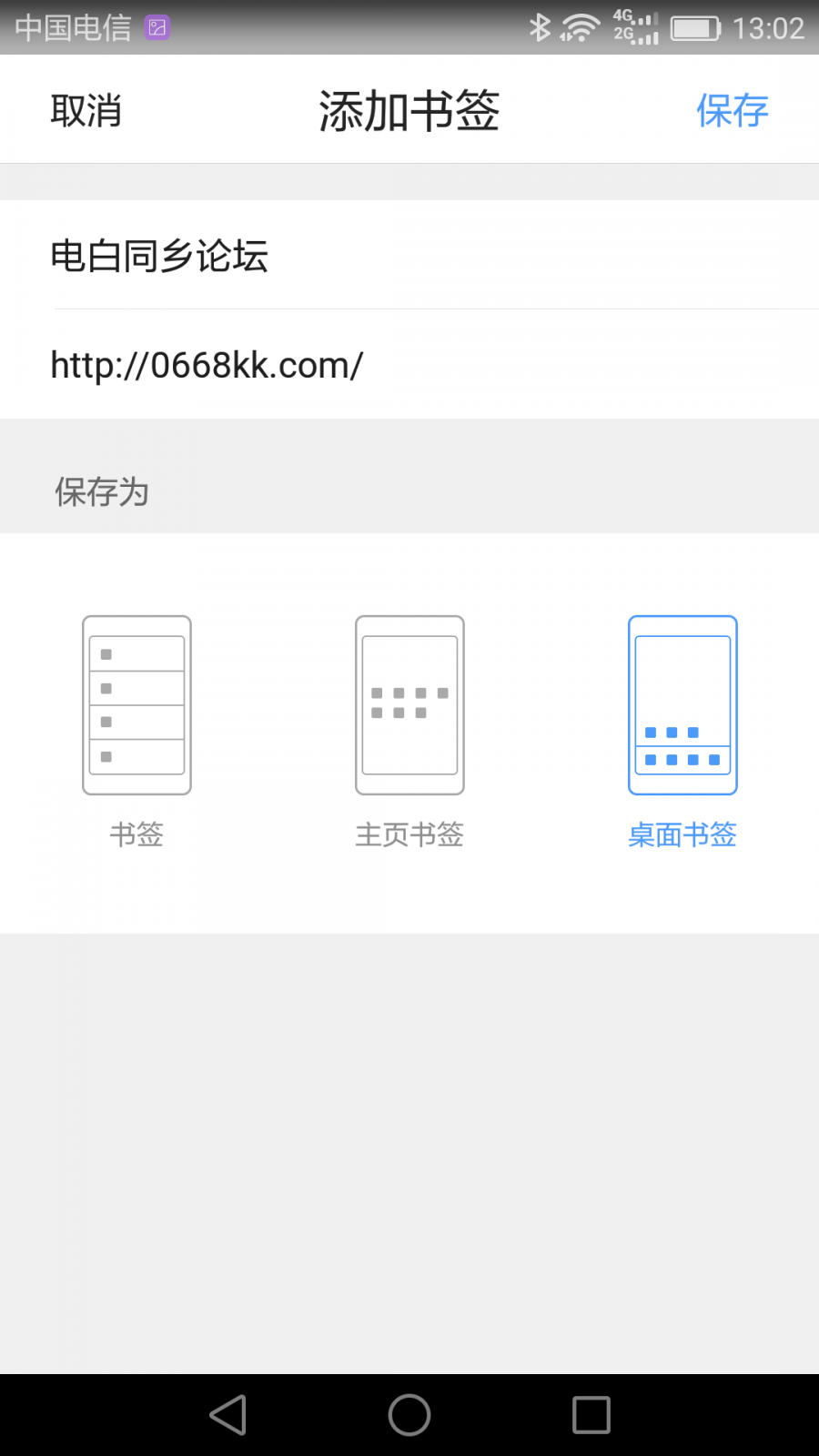Choose 主页书签 as save location
Screen dimensions: 819x1456
(x=409, y=728)
